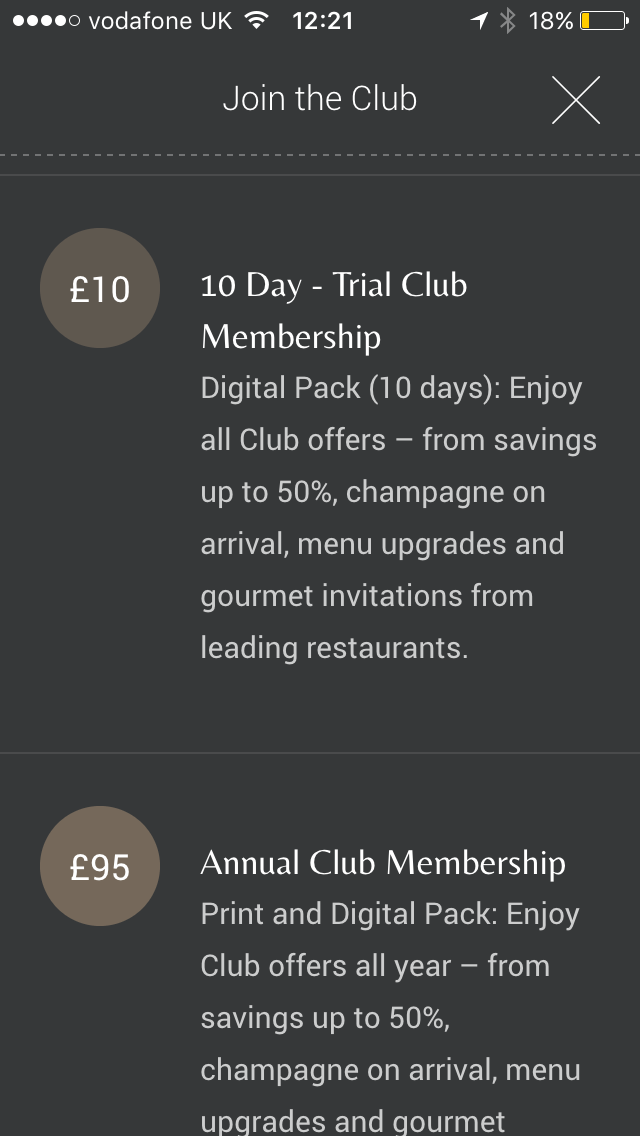The height and width of the screenshot is (1136, 640).
Task: Select the 10 Day Trial Club Membership
Action: (x=320, y=464)
